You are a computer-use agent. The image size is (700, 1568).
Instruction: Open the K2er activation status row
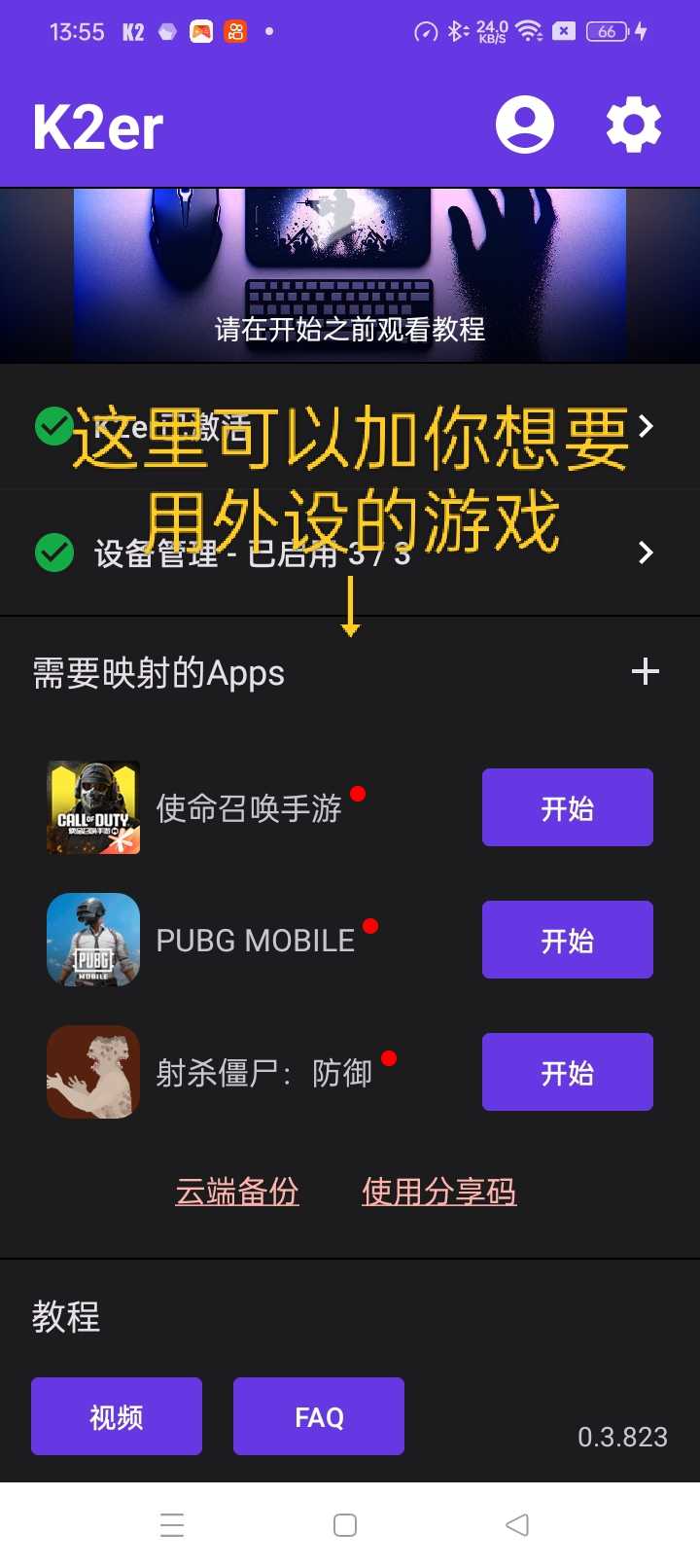pyautogui.click(x=350, y=426)
